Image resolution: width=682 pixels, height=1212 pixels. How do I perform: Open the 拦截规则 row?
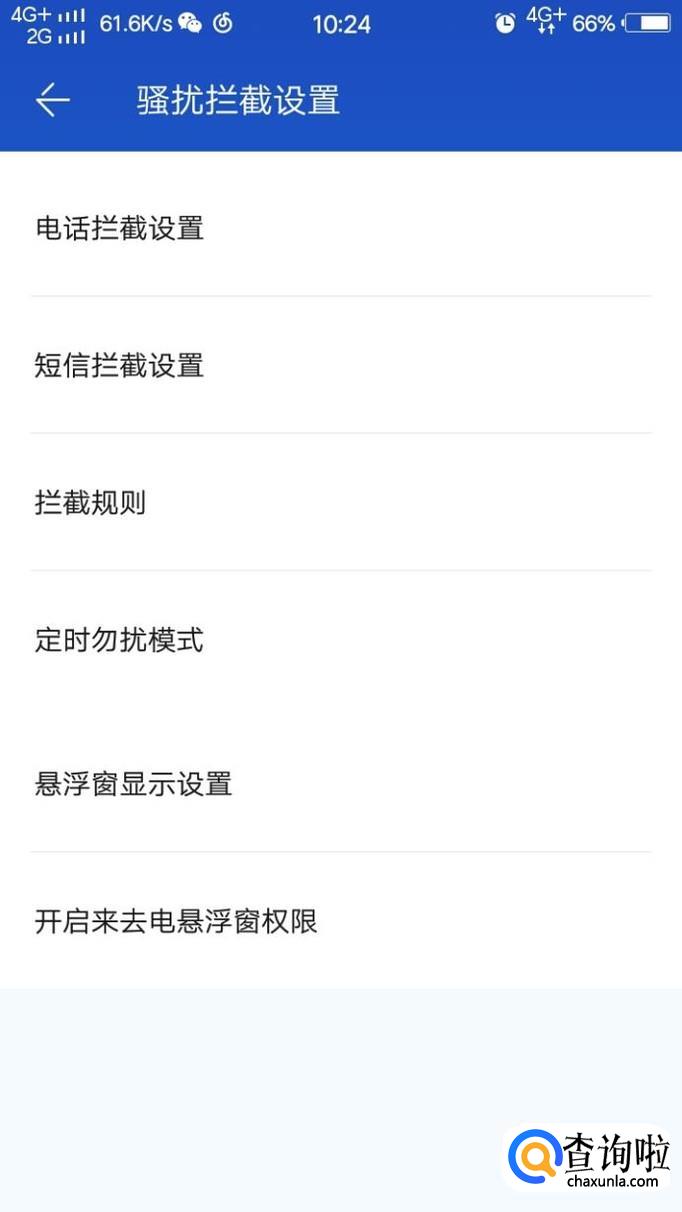coord(341,502)
